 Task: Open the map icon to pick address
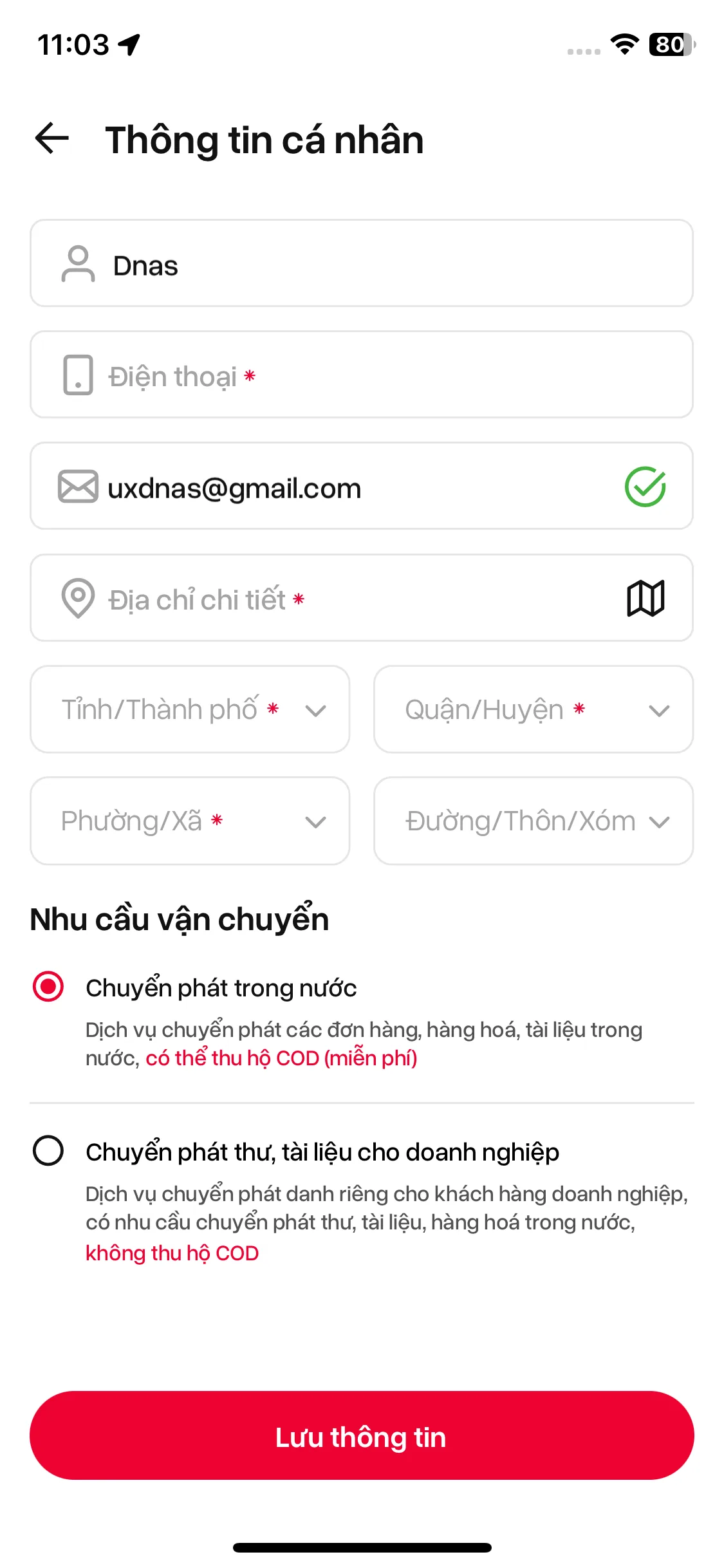645,599
